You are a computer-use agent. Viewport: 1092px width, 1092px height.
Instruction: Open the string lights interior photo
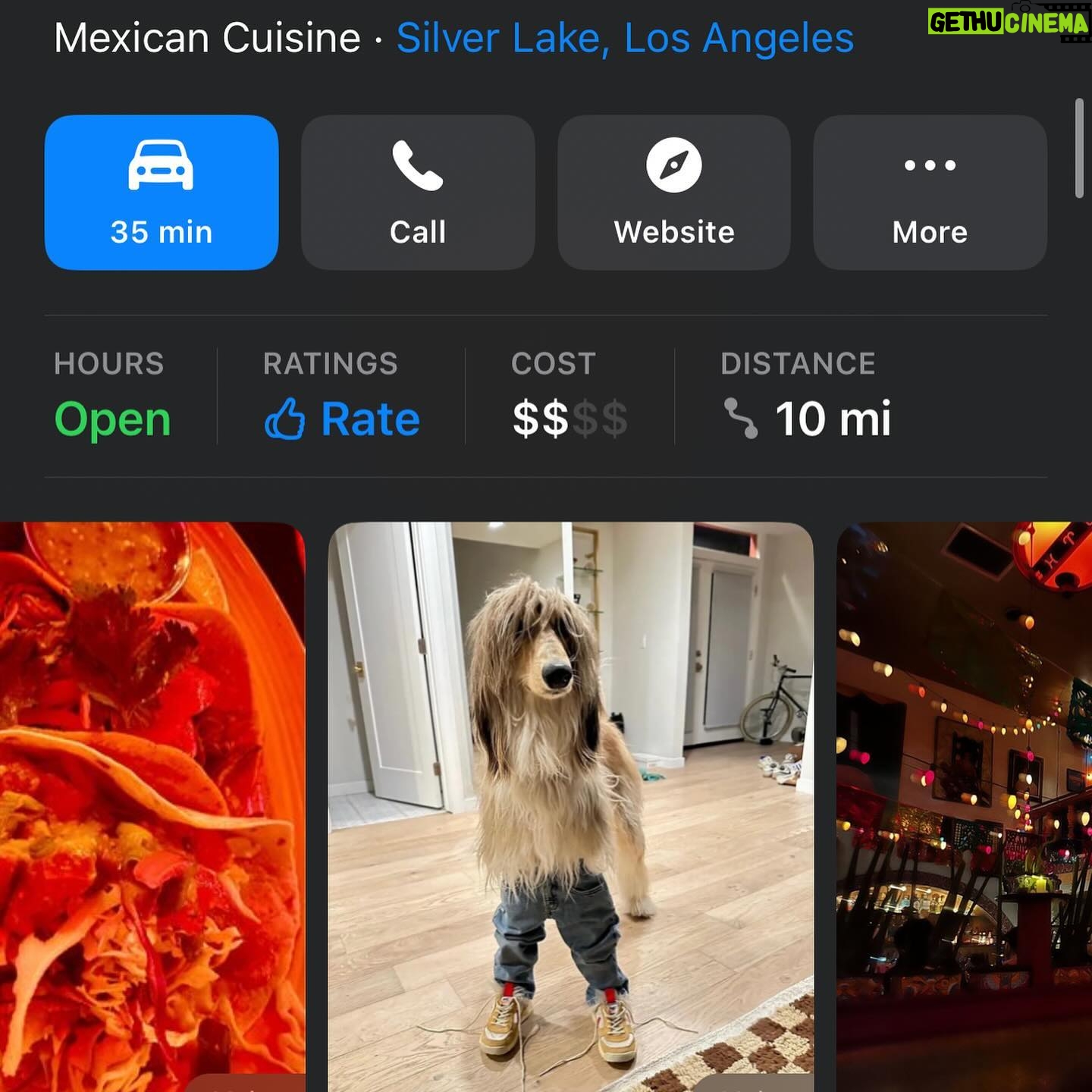(x=965, y=804)
